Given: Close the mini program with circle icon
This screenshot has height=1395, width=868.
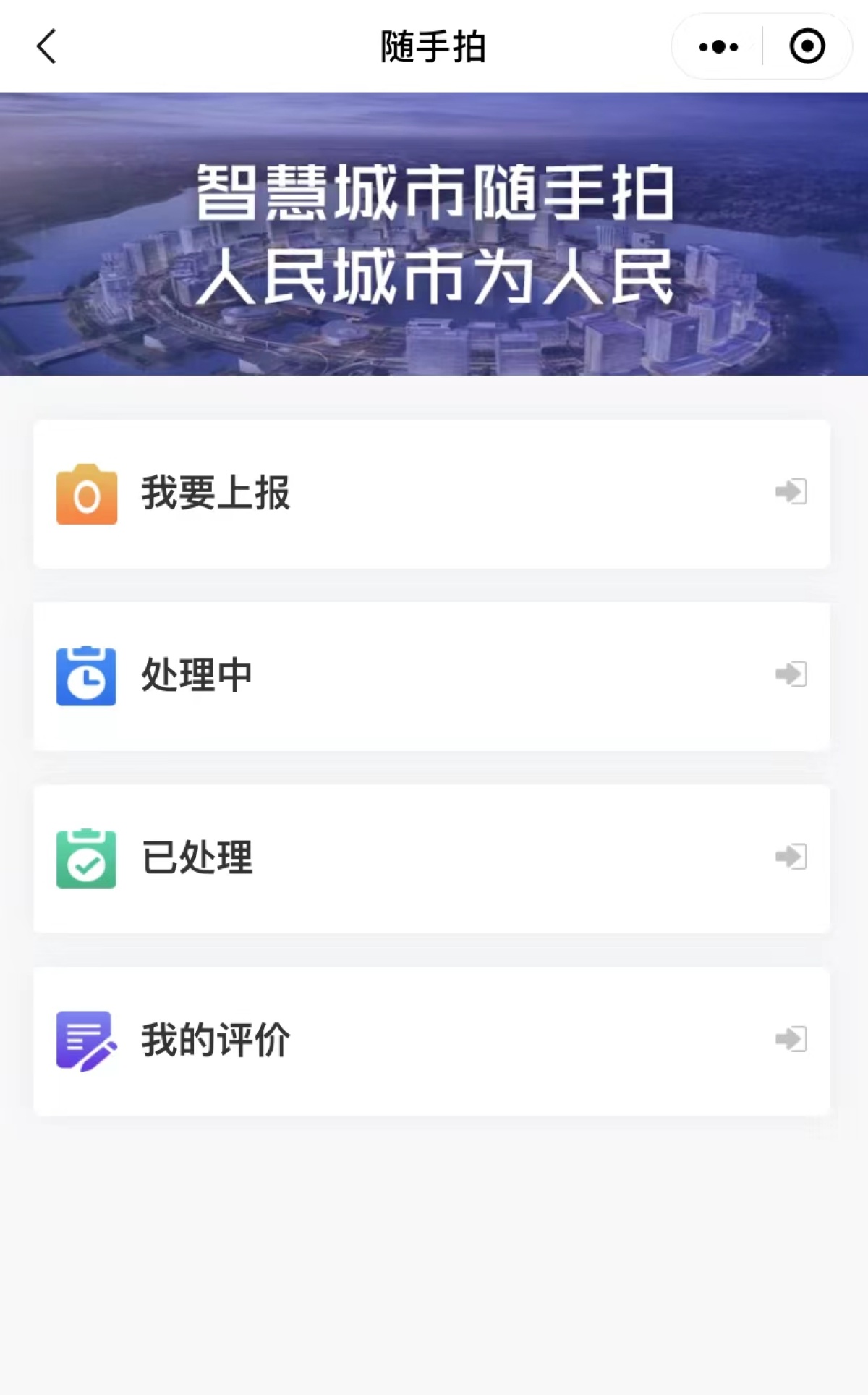Looking at the screenshot, I should 807,47.
